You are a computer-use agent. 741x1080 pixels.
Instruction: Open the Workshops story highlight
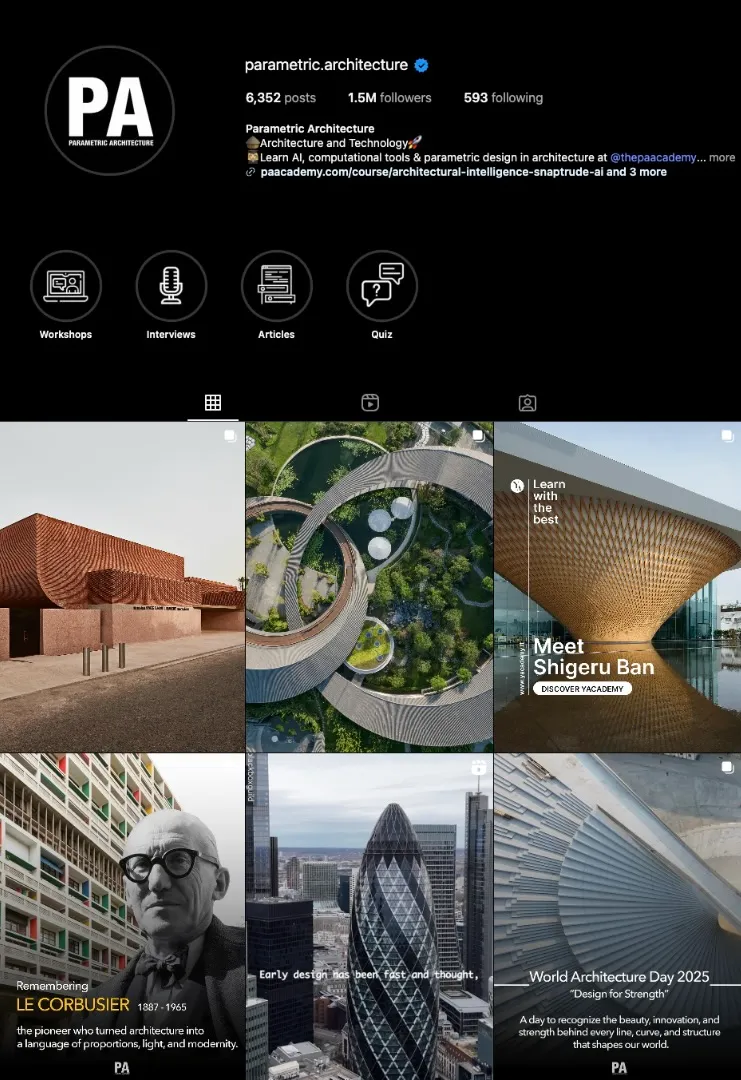point(66,286)
